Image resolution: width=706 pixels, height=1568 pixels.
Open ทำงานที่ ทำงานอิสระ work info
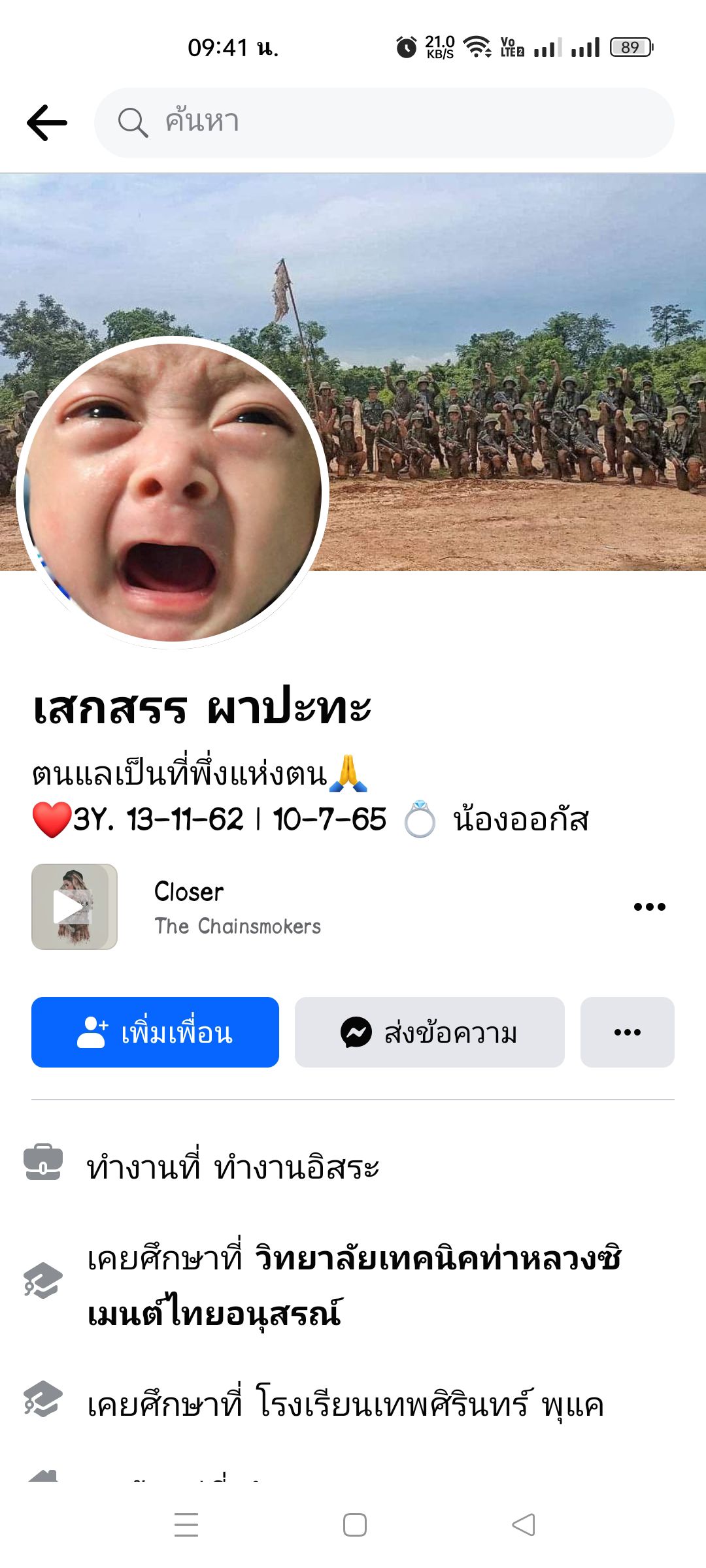coord(233,1167)
